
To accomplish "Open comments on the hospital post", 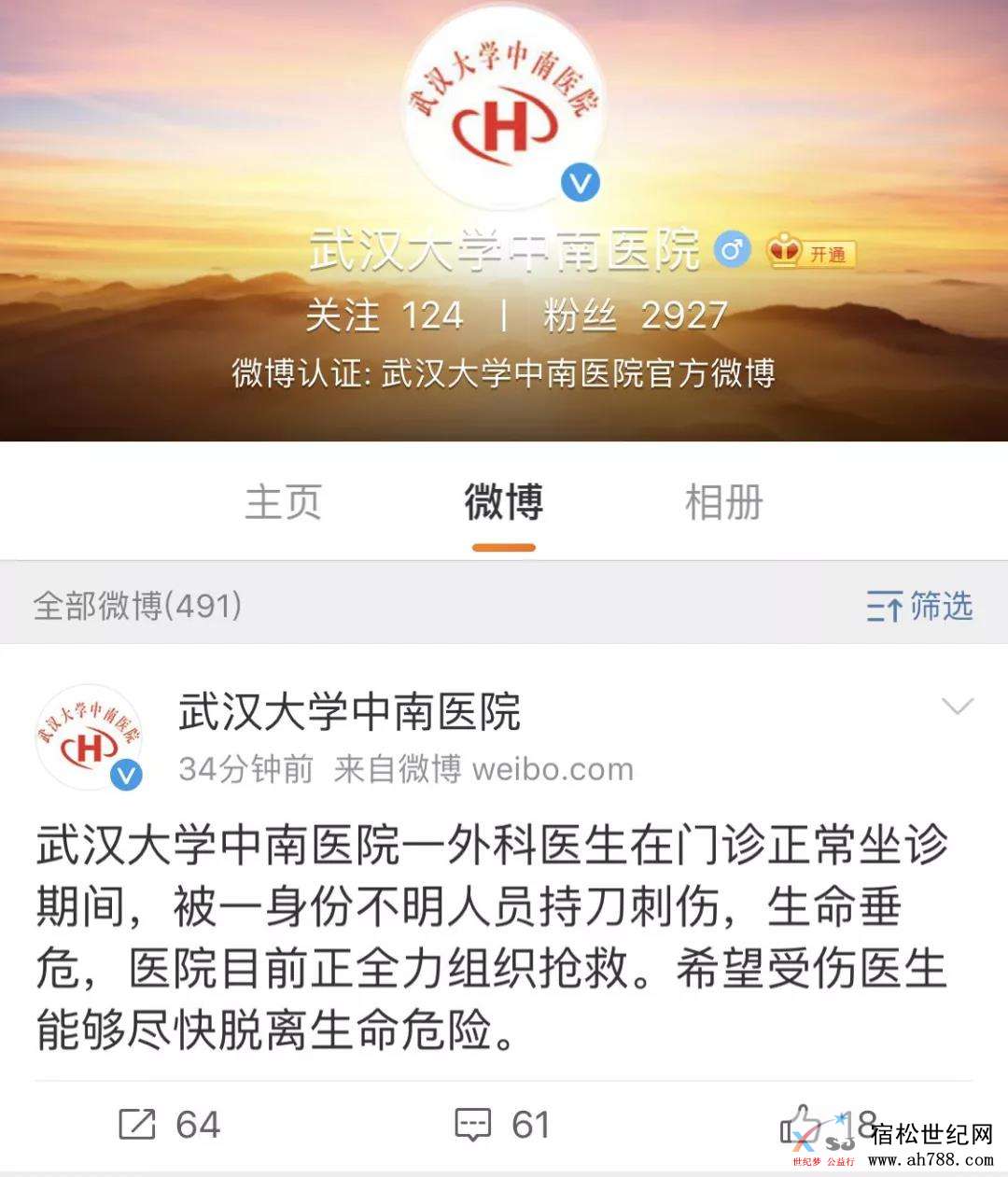I will [502, 1124].
